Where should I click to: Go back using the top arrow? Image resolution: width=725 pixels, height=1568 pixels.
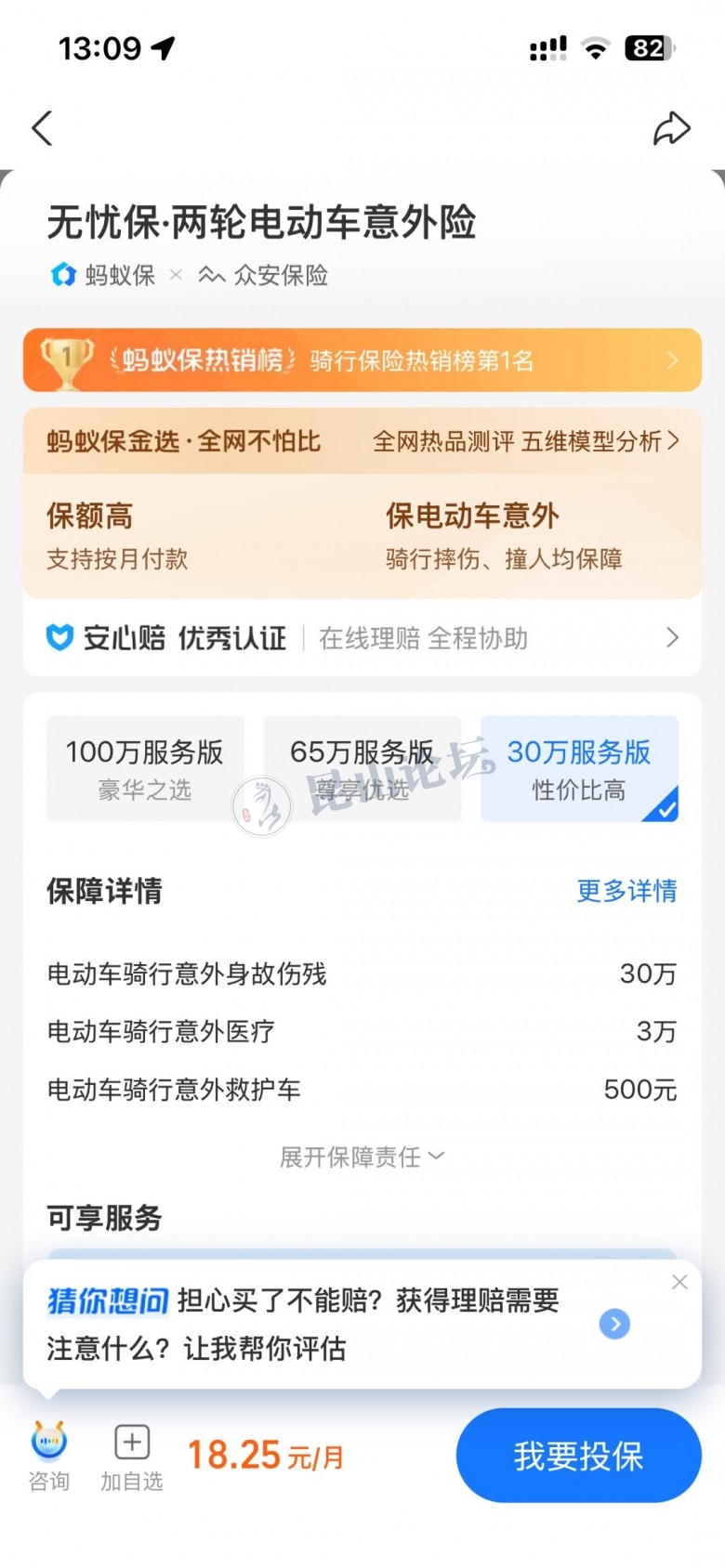[x=43, y=128]
